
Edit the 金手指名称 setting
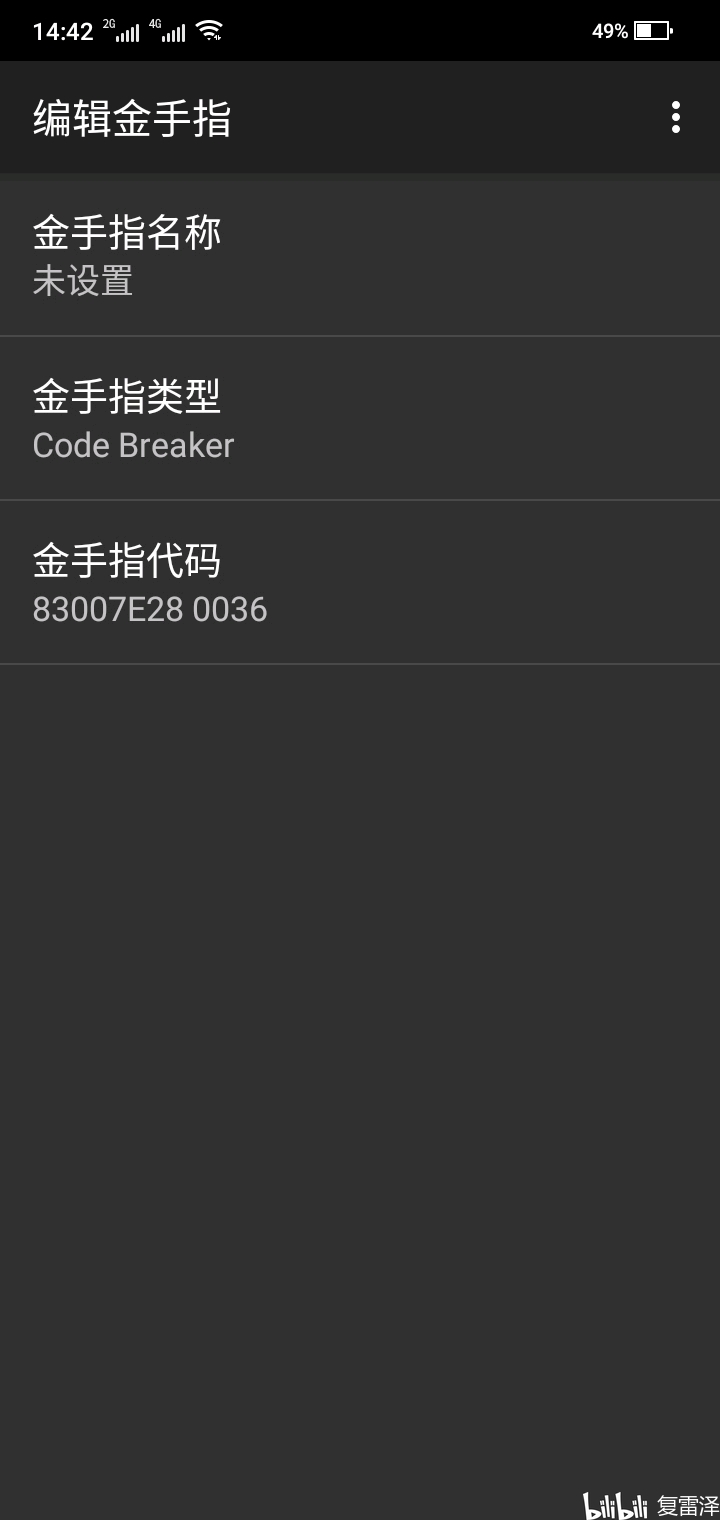tap(360, 255)
